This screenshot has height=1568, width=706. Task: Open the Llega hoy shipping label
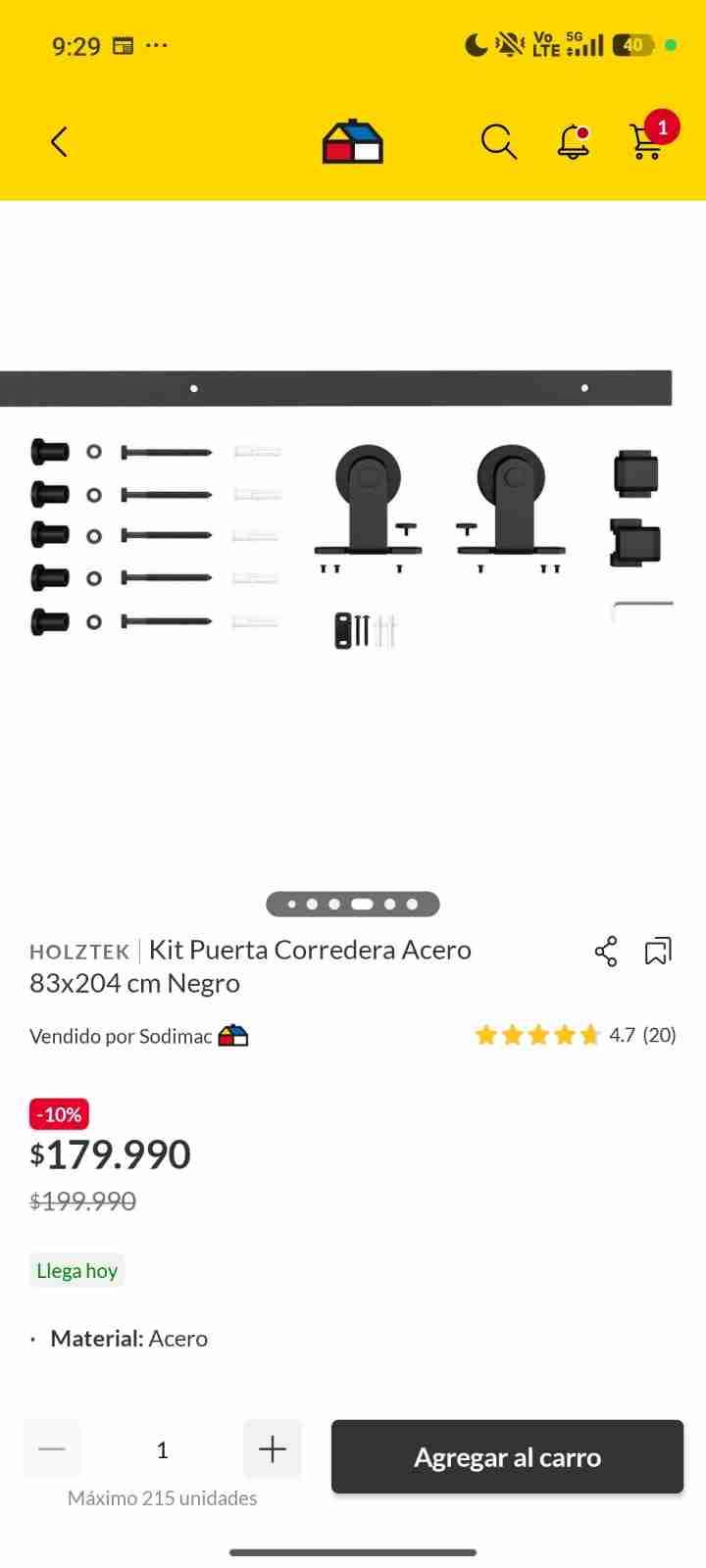click(76, 1270)
